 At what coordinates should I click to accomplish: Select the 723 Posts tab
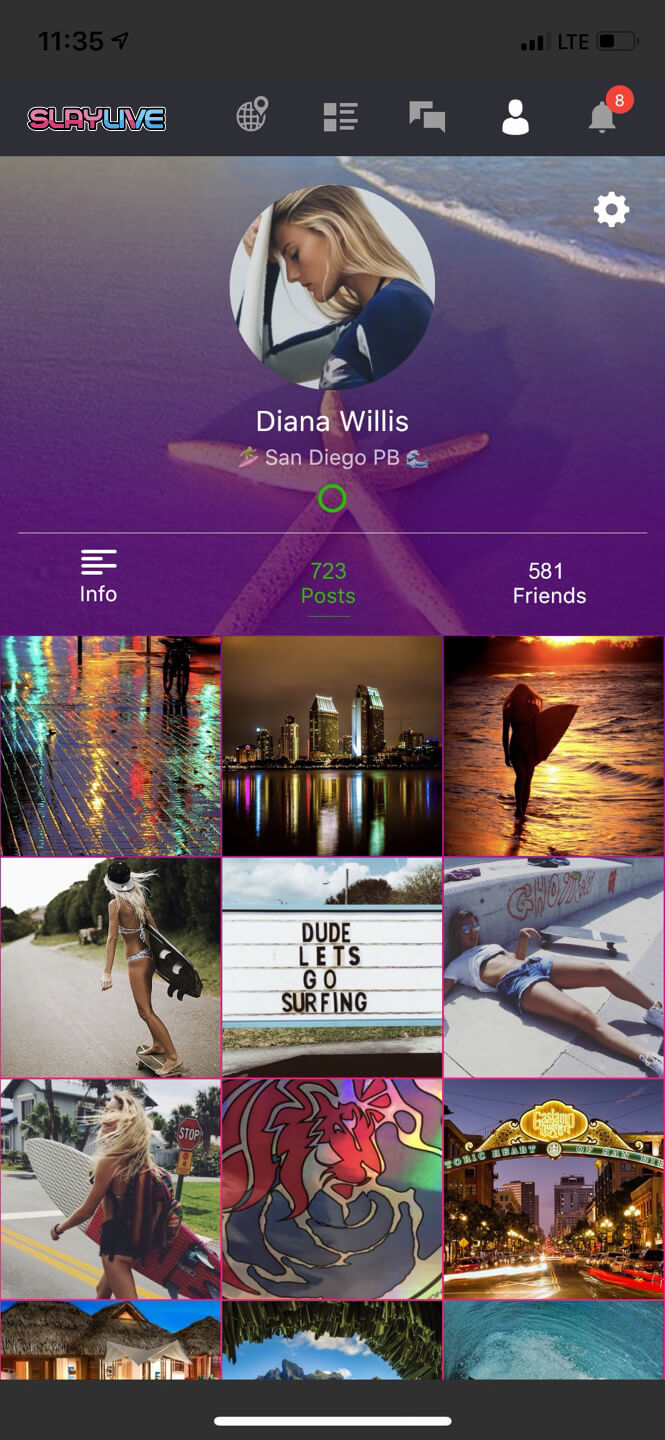click(328, 583)
